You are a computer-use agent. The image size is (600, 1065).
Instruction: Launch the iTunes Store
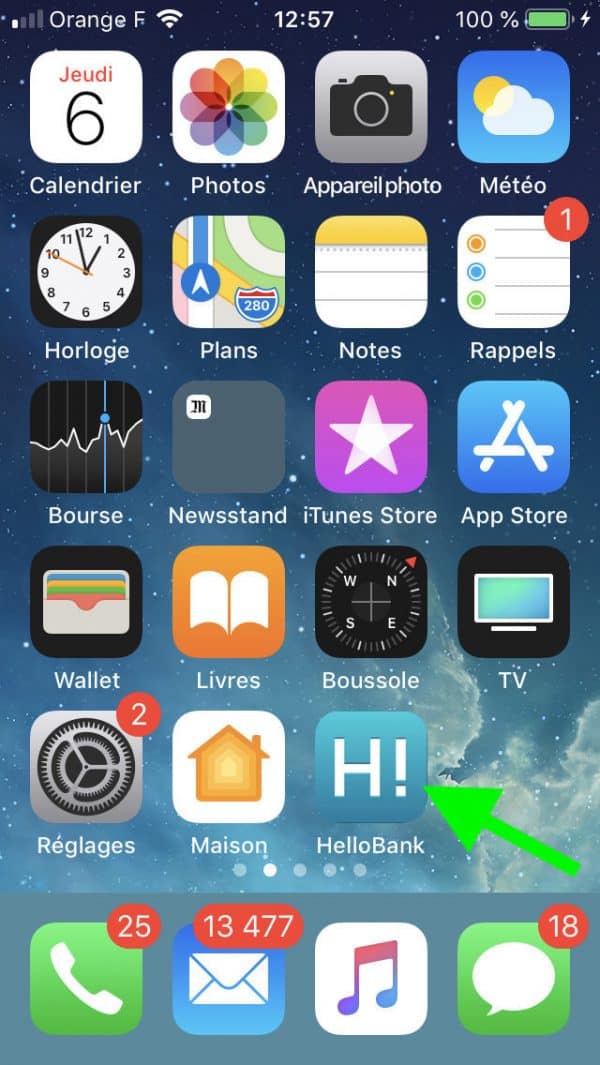[371, 437]
